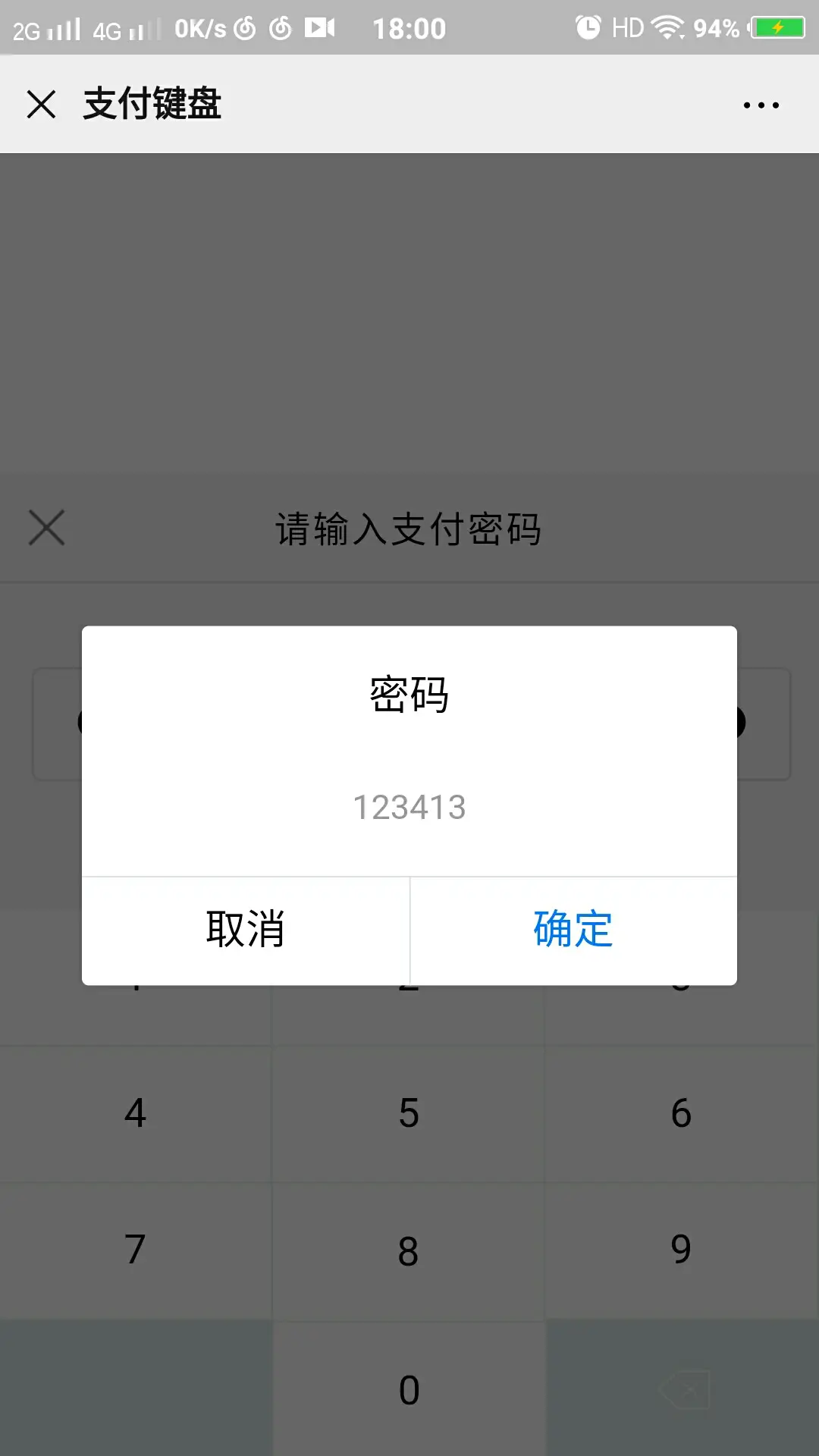Open the three-dot overflow menu

point(761,105)
